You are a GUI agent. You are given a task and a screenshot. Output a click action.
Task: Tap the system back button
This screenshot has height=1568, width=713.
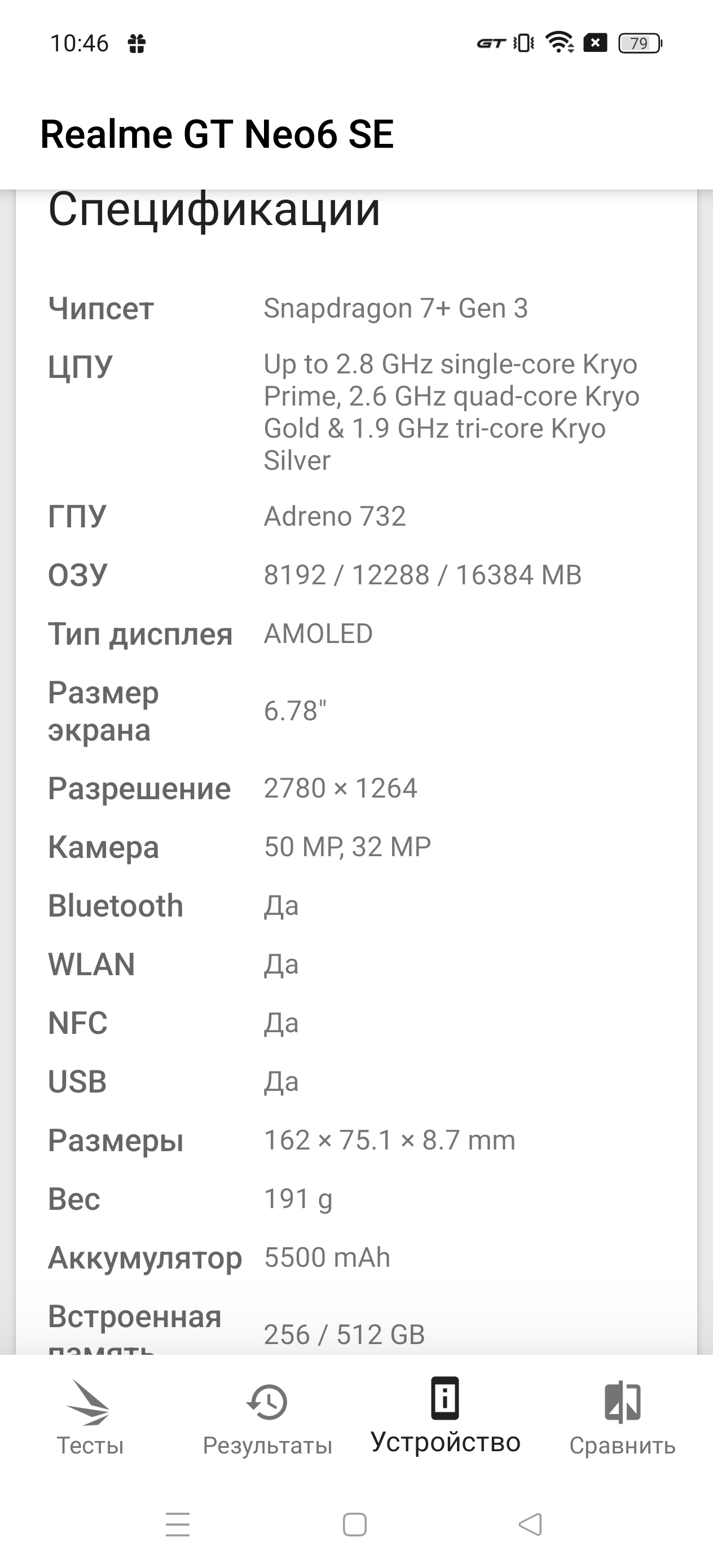click(x=530, y=1524)
